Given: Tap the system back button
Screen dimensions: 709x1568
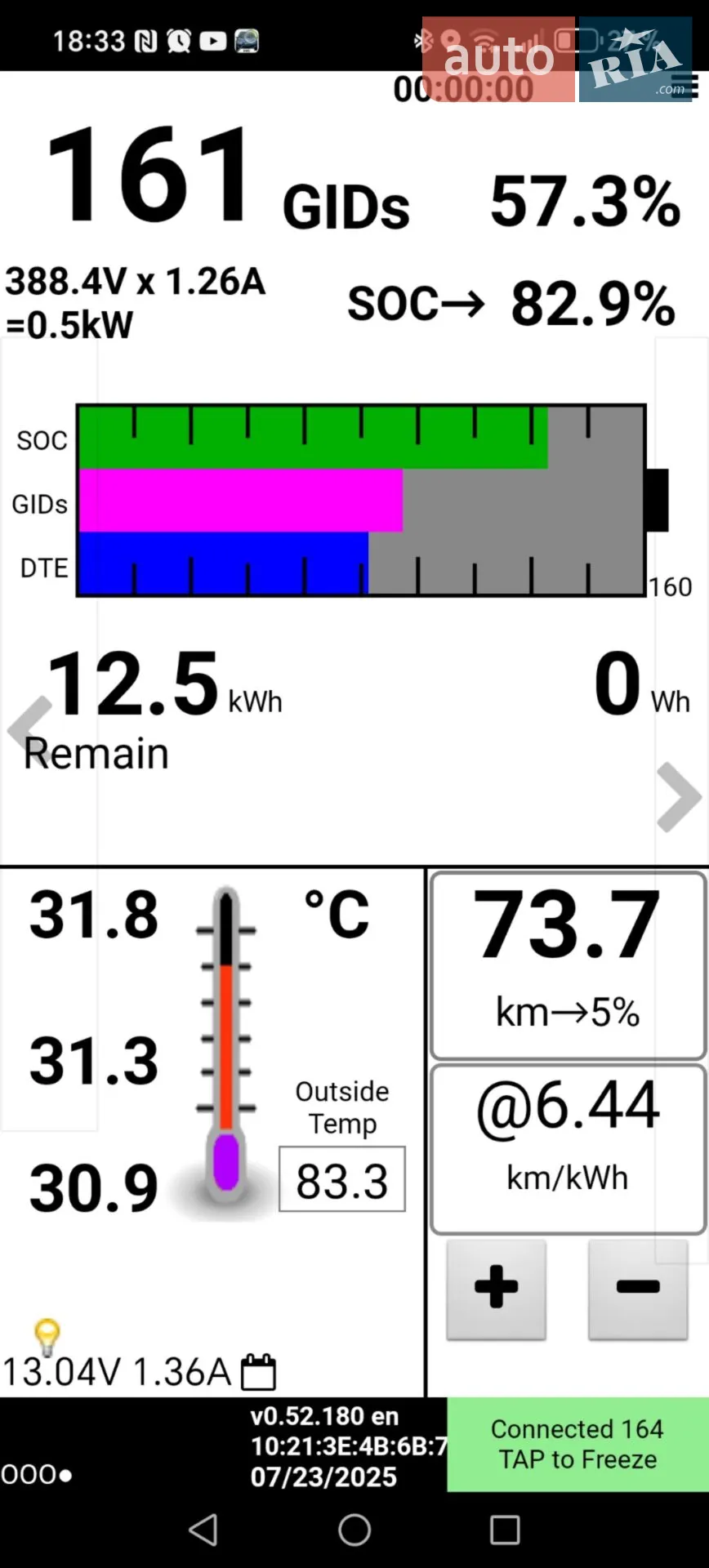Looking at the screenshot, I should [x=203, y=1530].
